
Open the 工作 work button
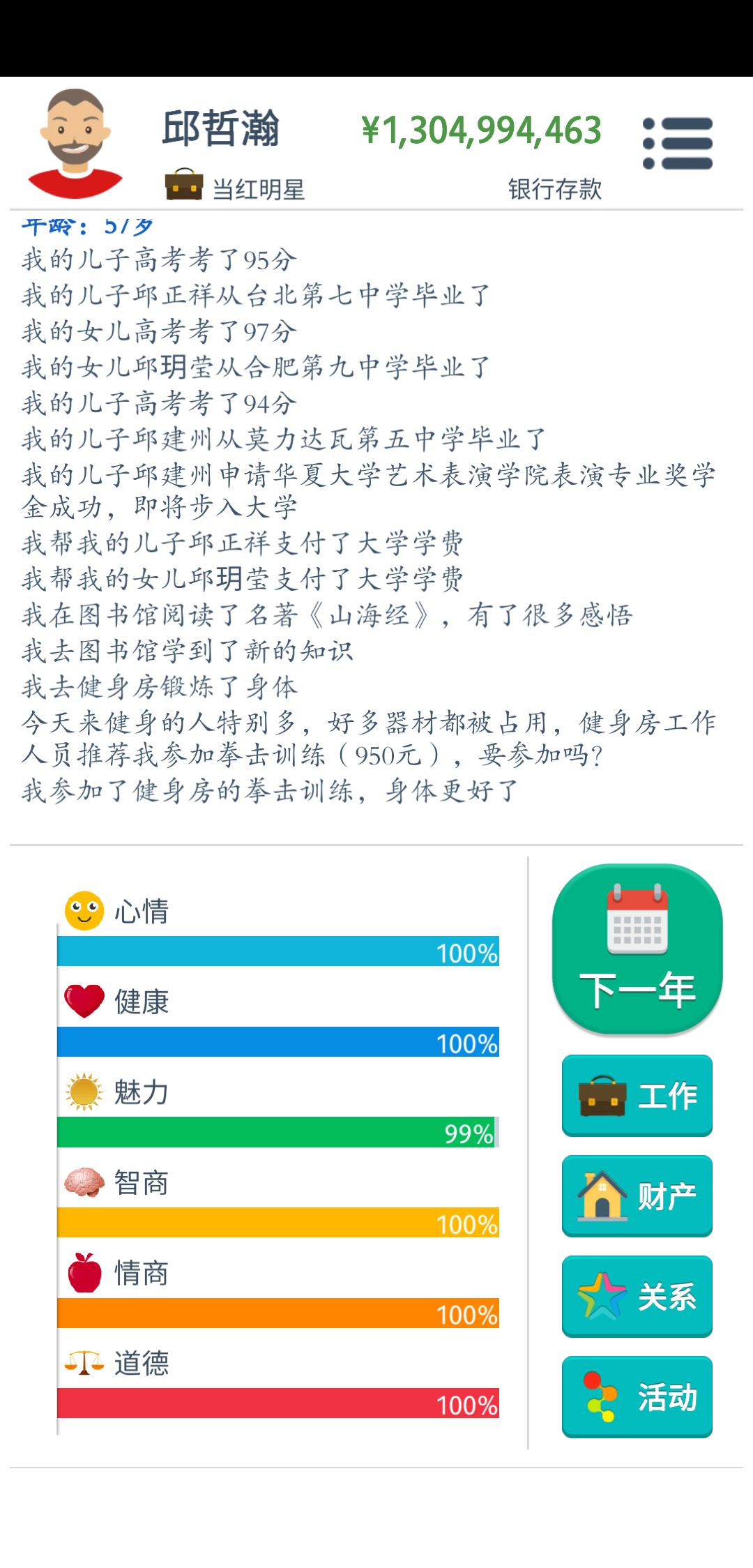coord(637,1096)
